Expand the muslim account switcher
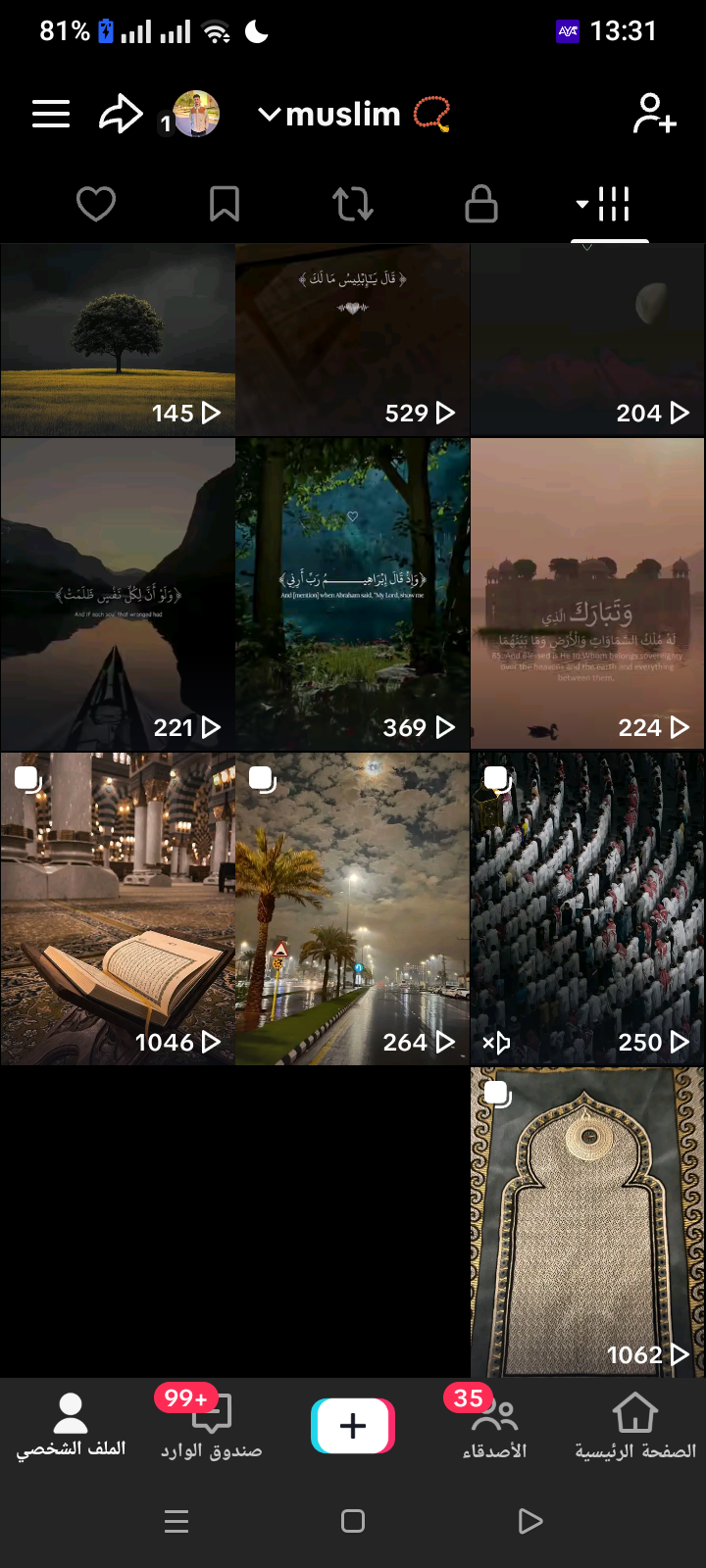Viewport: 706px width, 1568px height. tap(328, 115)
